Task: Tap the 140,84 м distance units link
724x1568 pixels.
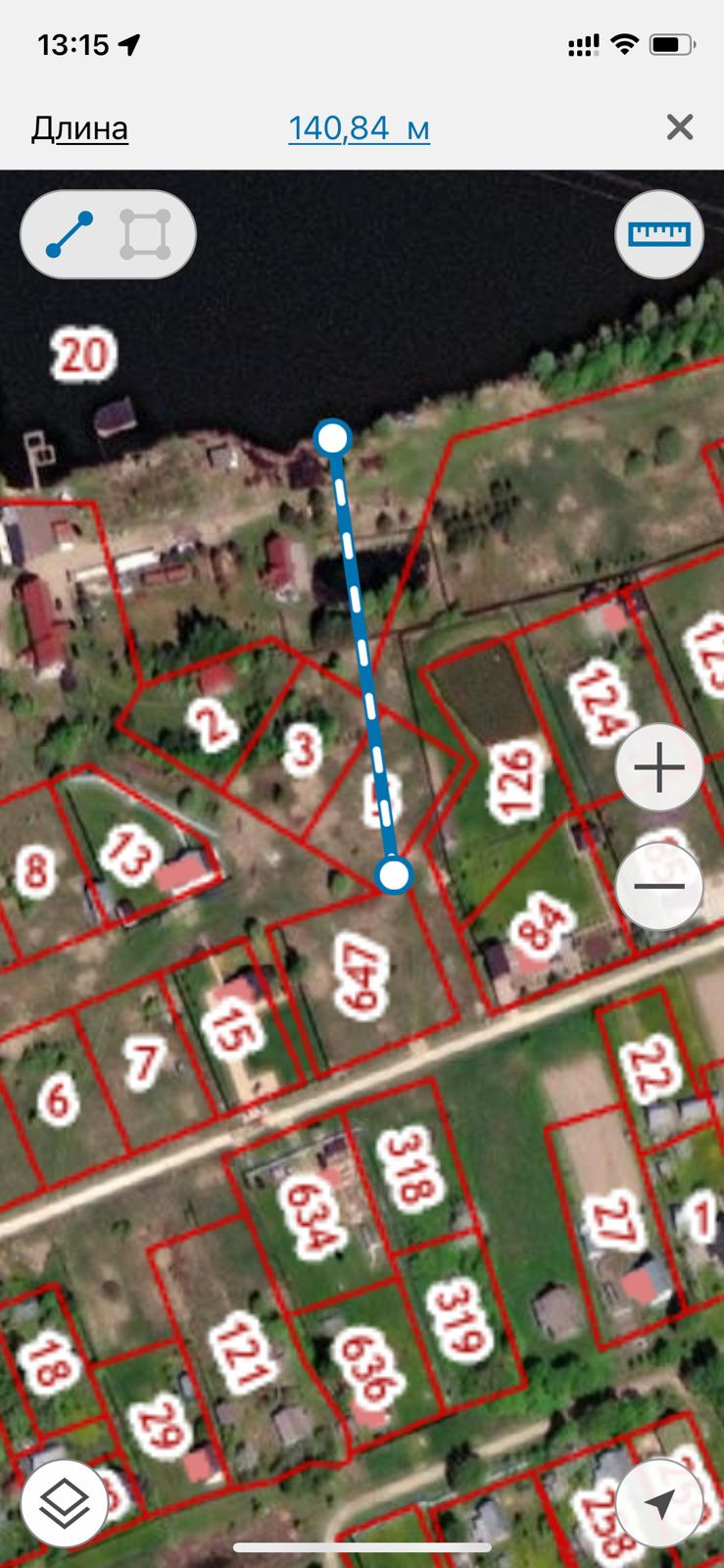Action: click(359, 128)
